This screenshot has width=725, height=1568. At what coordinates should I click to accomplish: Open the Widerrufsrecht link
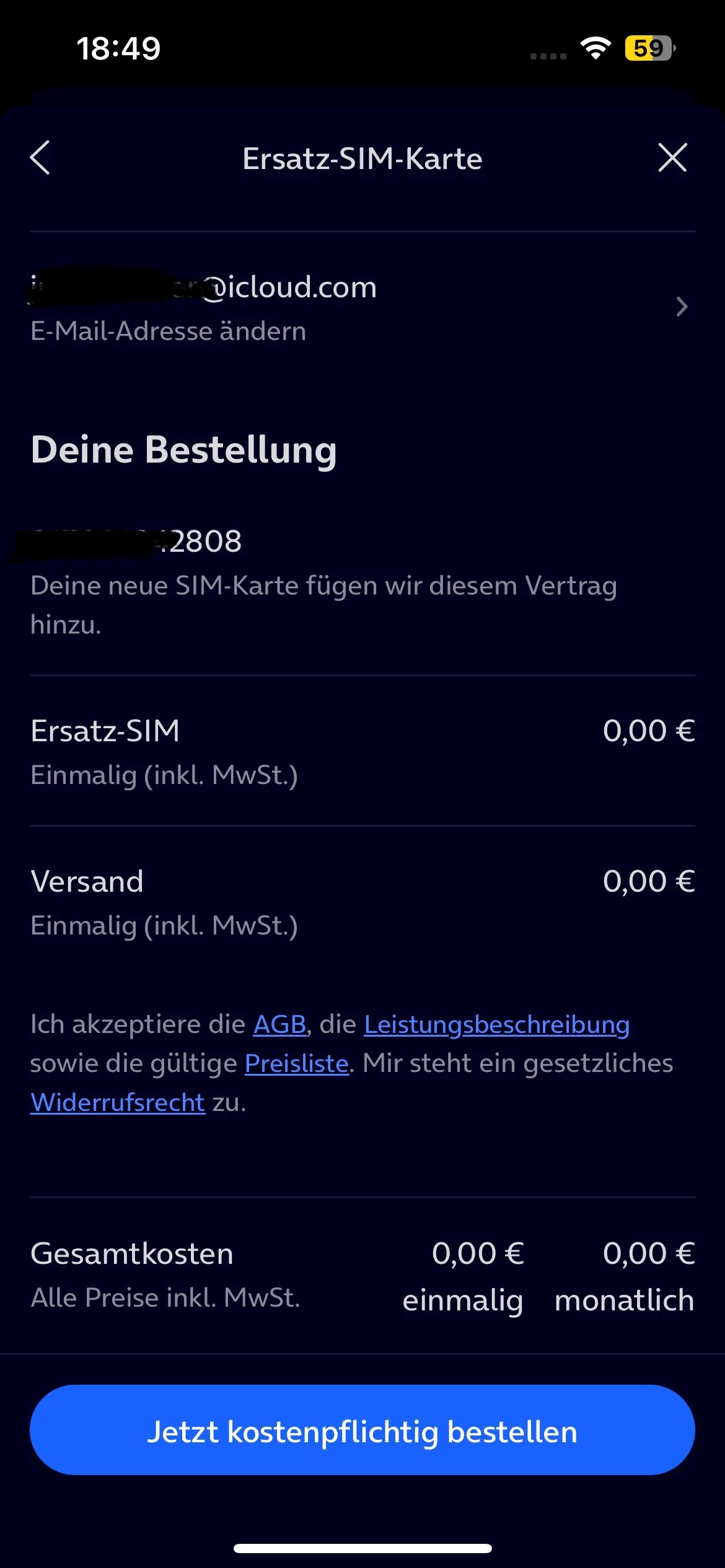[118, 1103]
